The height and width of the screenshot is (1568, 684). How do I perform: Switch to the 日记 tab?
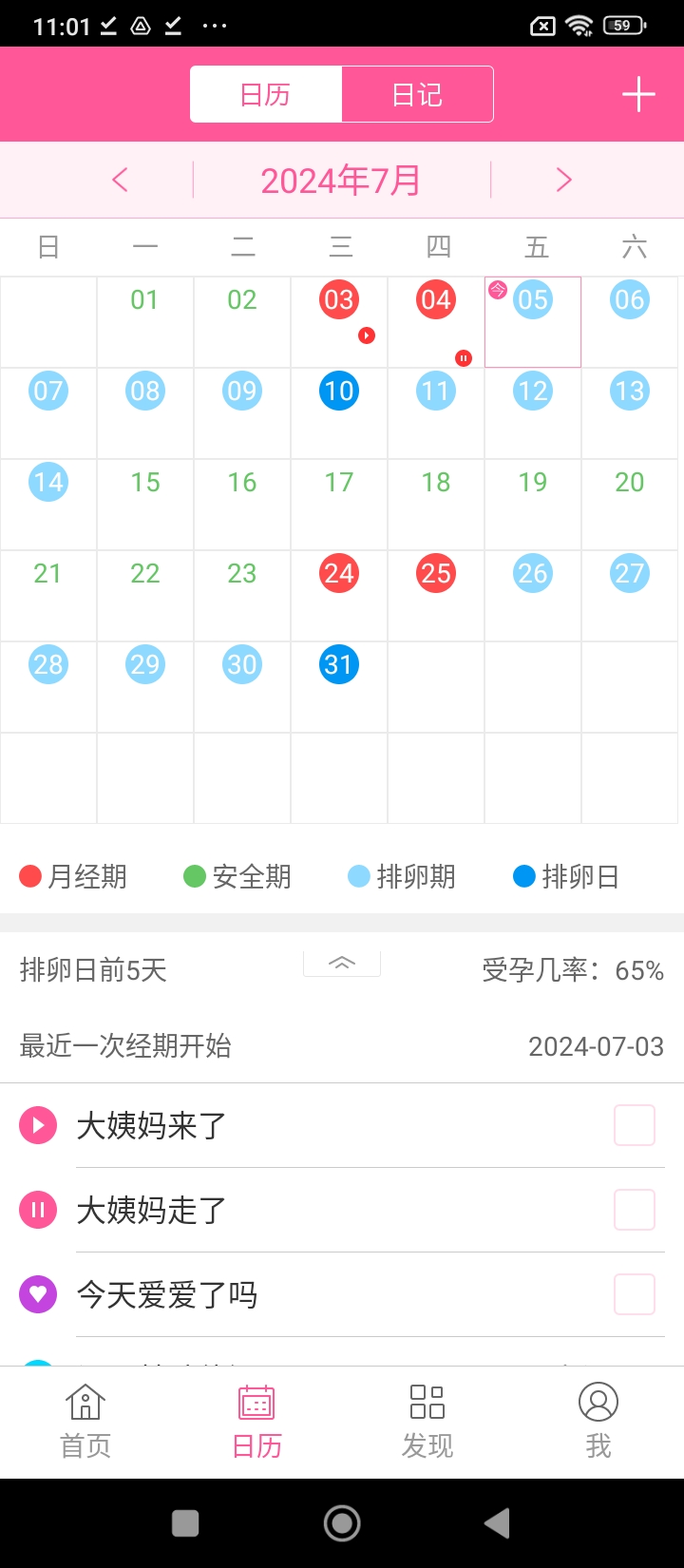417,94
